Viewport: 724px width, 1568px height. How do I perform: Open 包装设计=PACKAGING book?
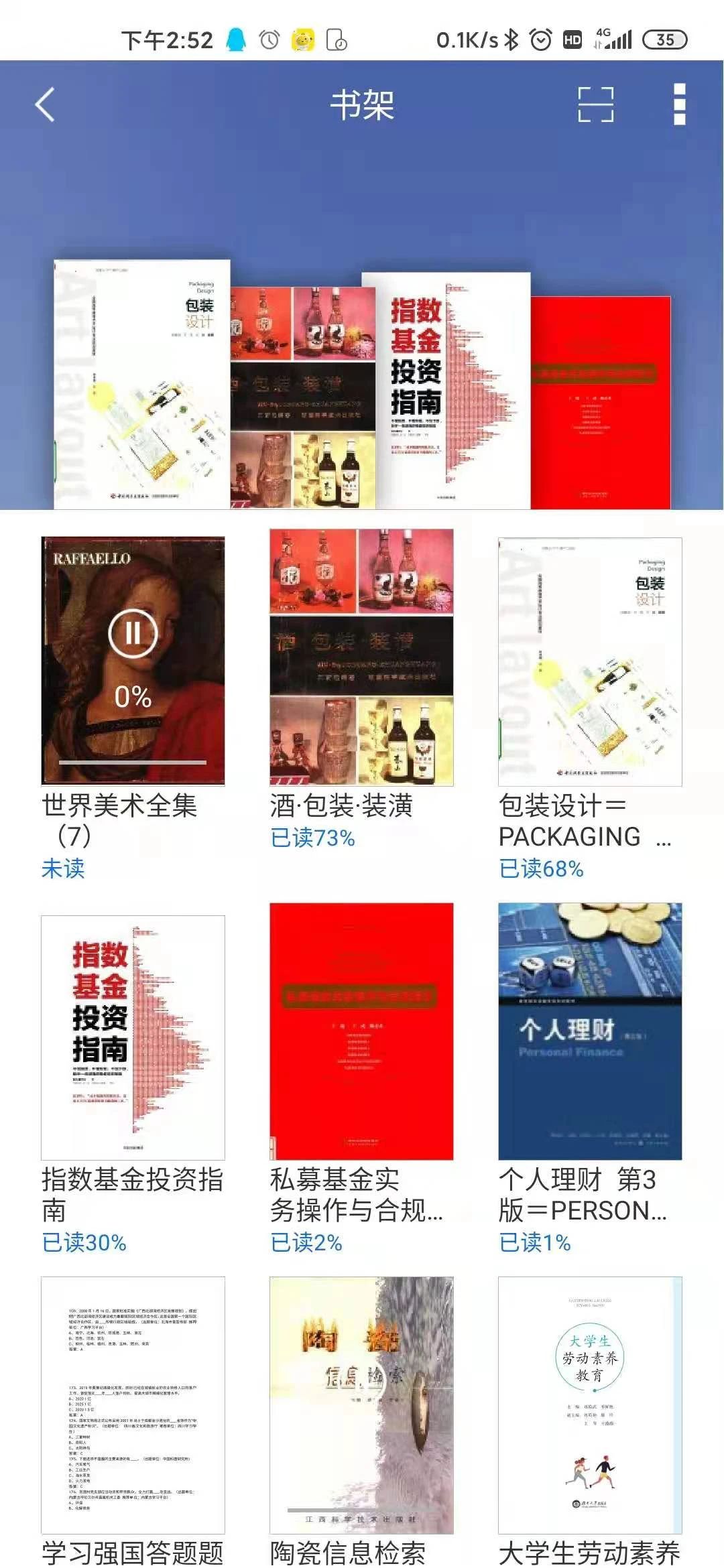[590, 661]
